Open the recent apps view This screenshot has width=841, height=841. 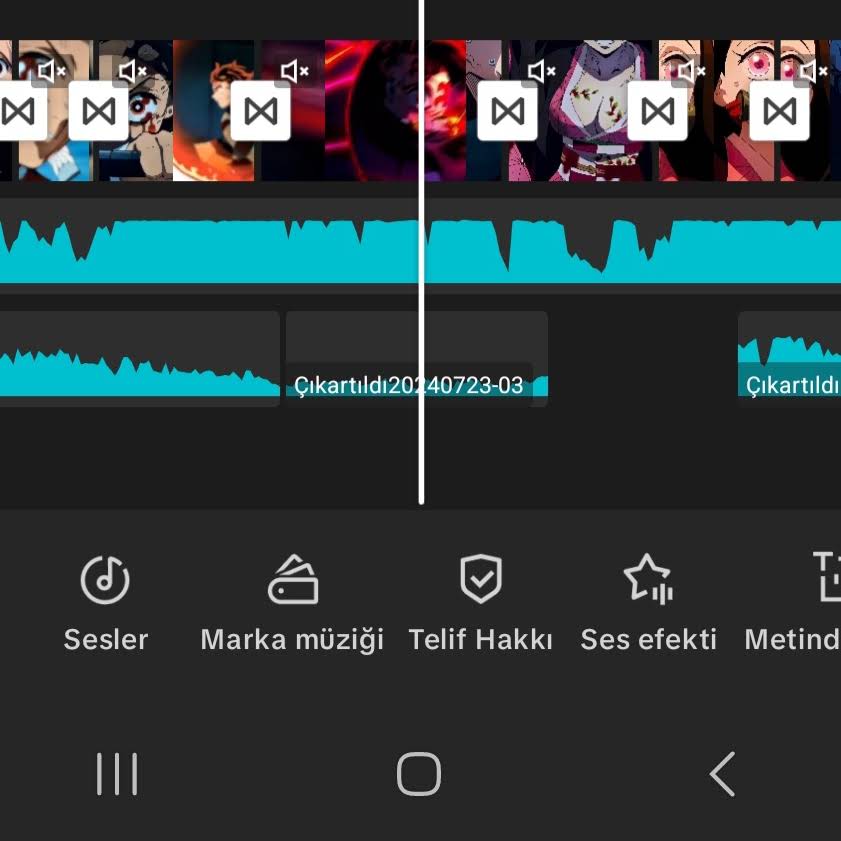point(117,773)
